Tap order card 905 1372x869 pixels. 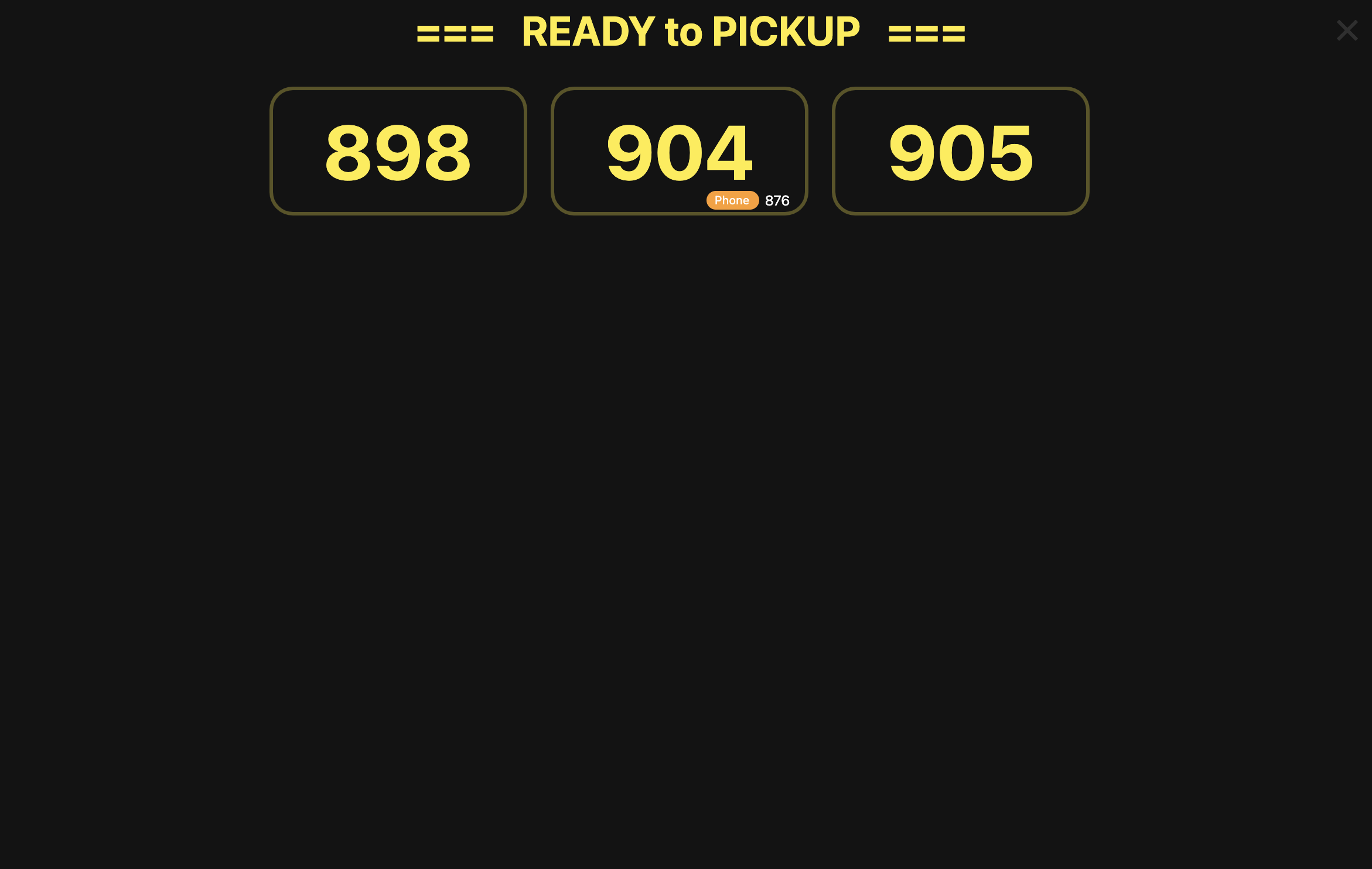[x=960, y=151]
